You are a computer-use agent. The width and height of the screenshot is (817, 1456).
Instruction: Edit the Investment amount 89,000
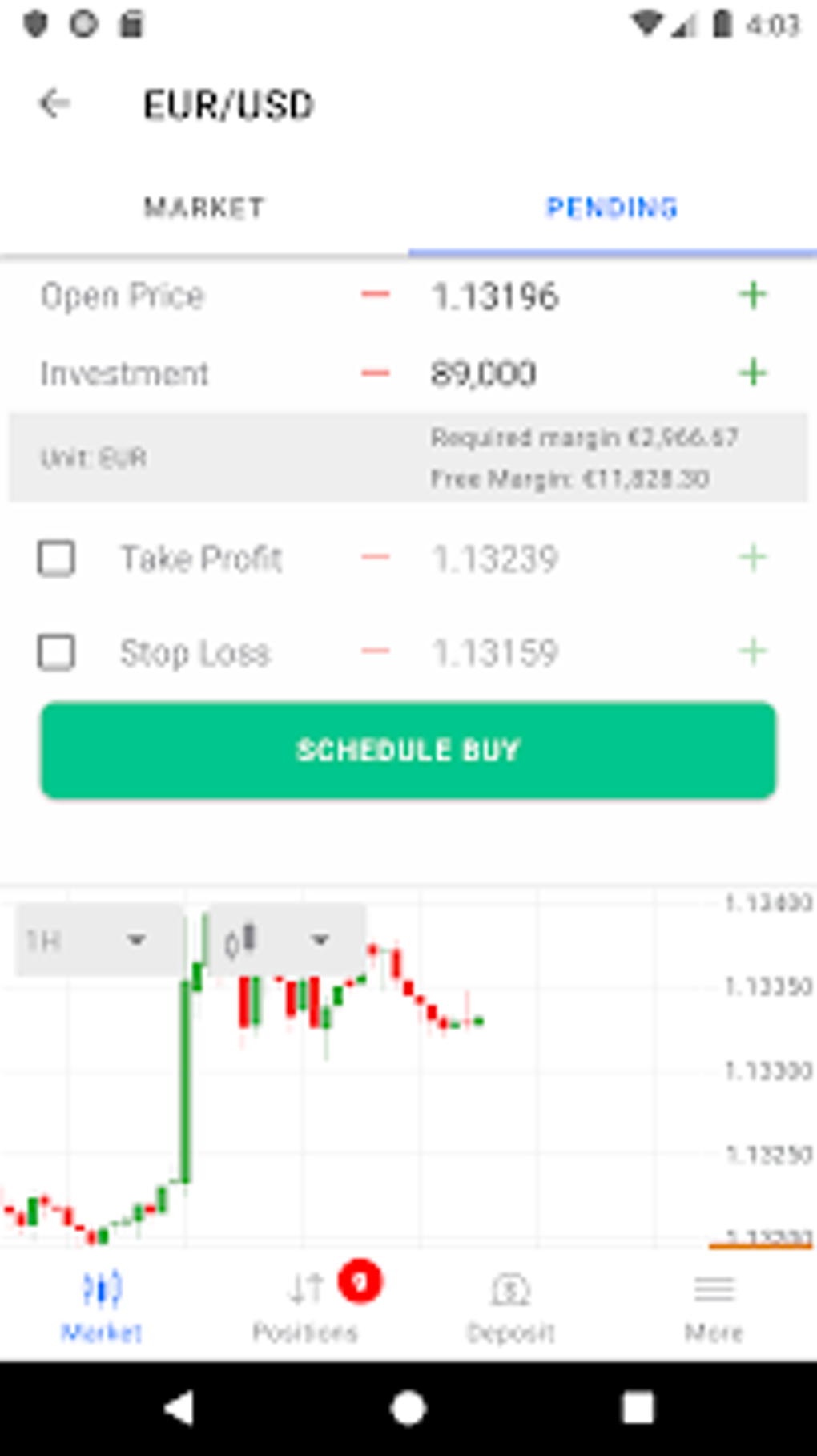click(x=483, y=374)
